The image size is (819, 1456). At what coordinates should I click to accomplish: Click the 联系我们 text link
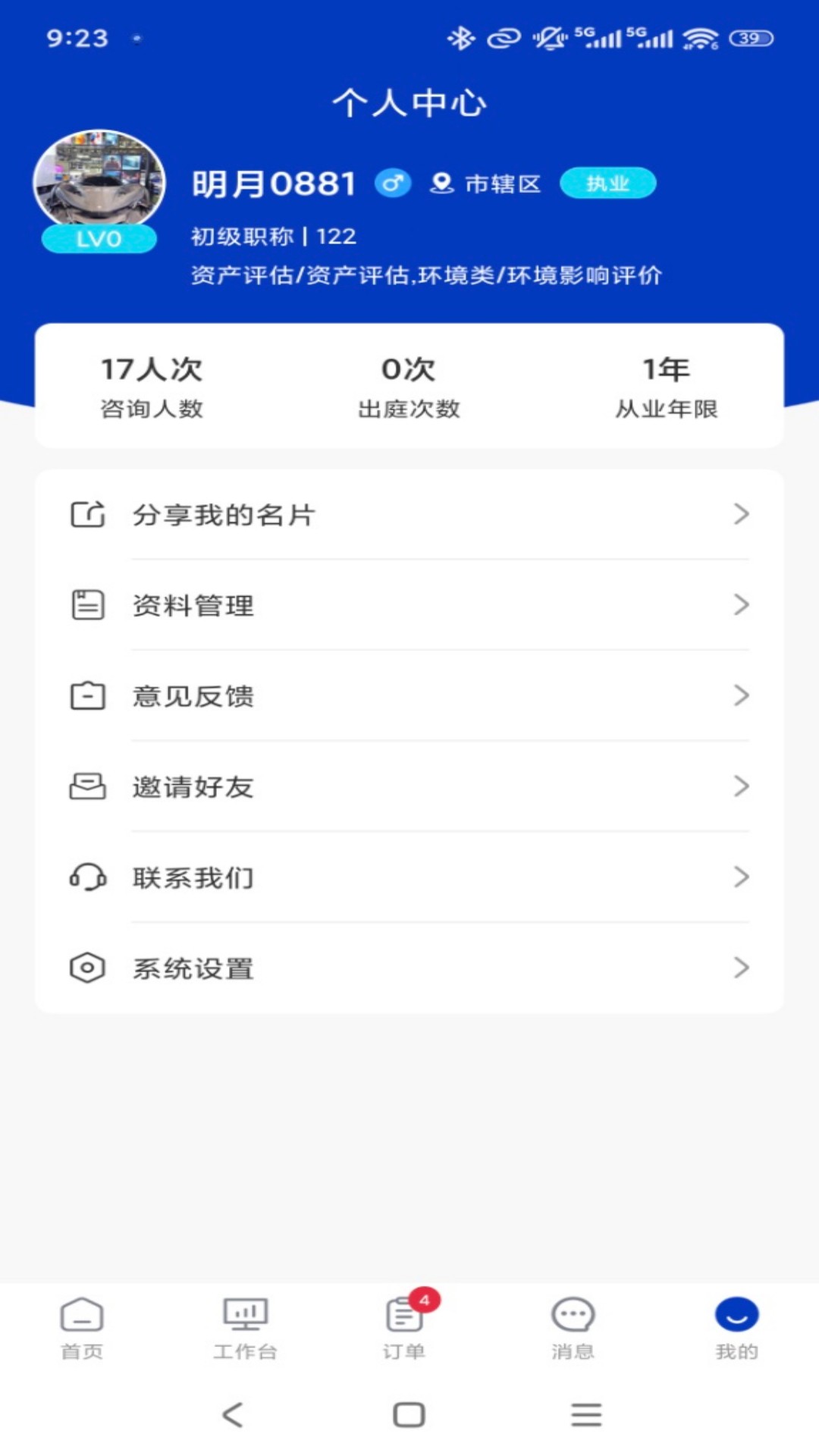pos(193,877)
